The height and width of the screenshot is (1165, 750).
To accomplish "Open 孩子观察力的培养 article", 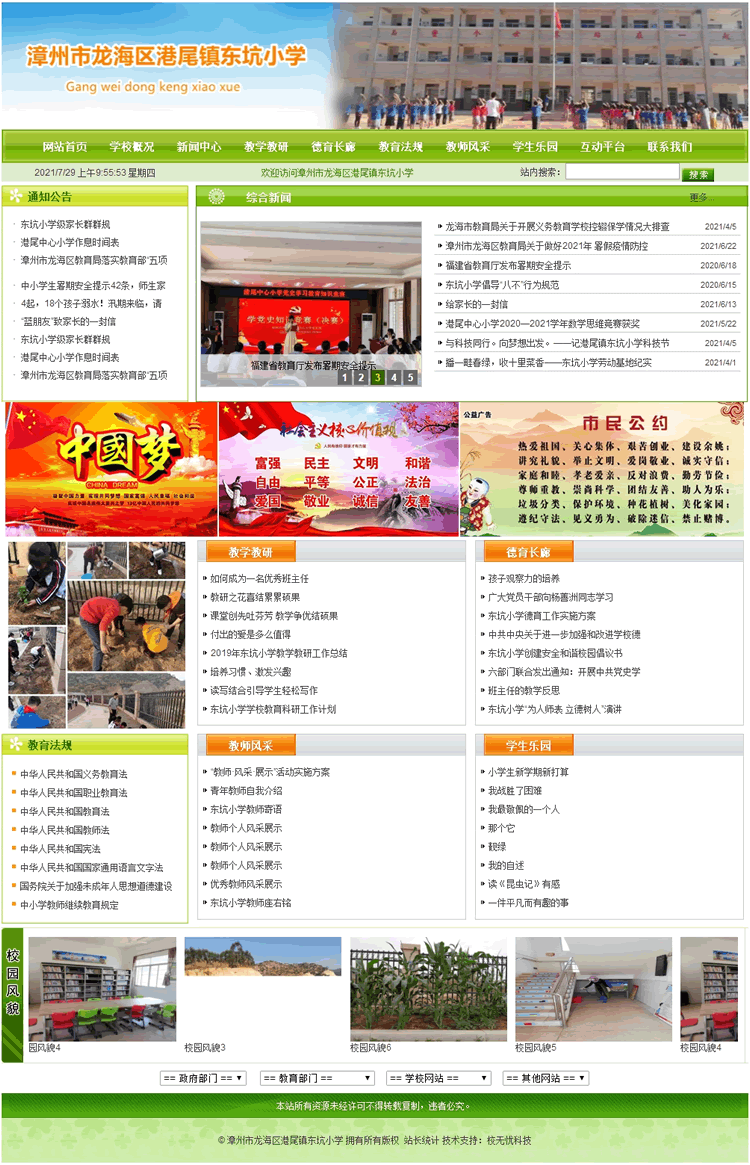I will (524, 579).
